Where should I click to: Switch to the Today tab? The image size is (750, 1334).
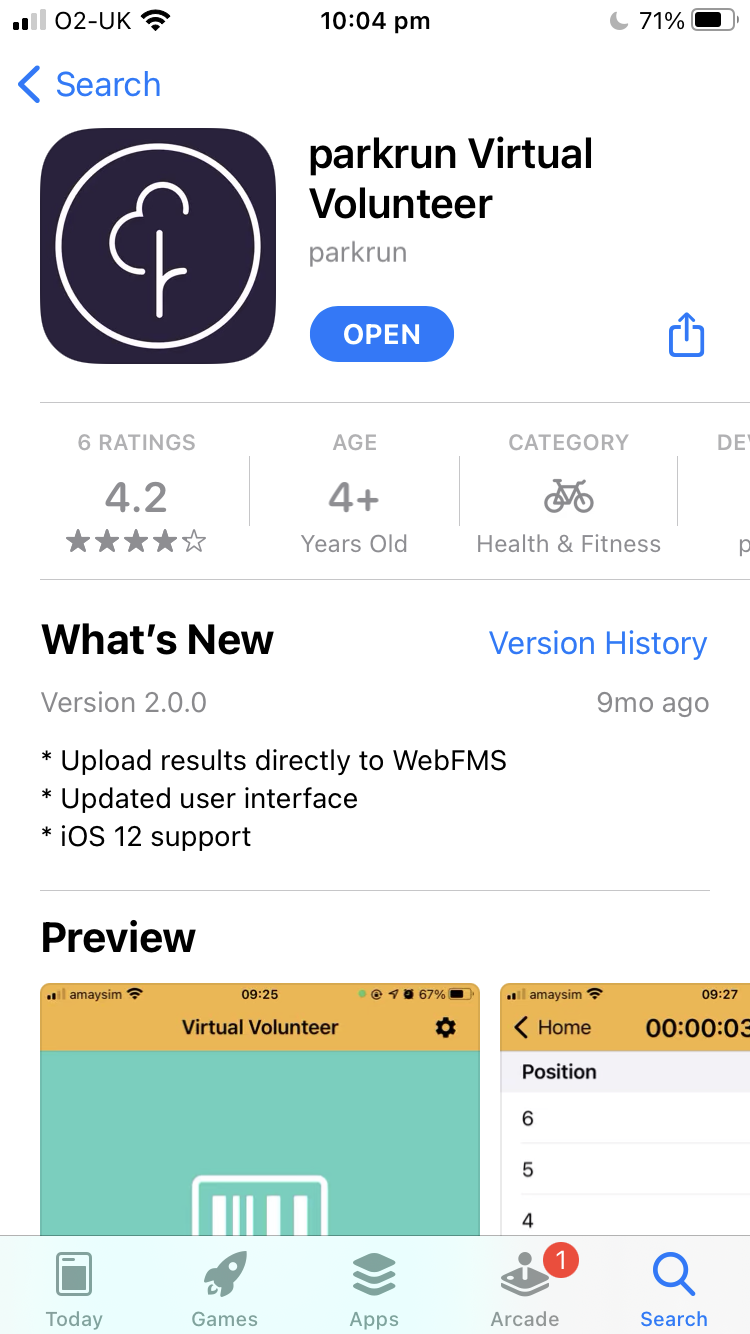(74, 1289)
